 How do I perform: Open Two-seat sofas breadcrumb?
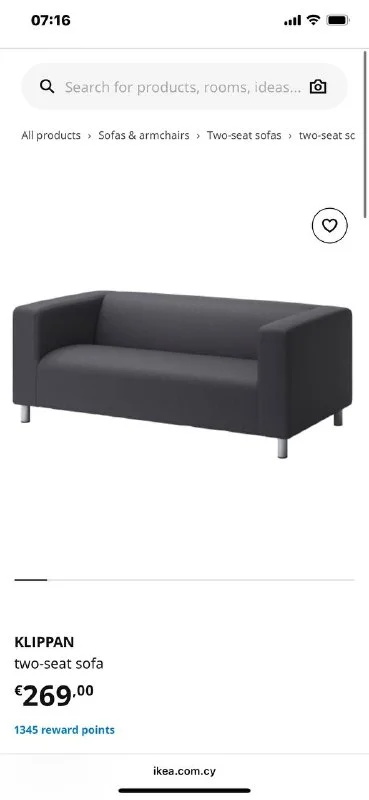point(244,135)
